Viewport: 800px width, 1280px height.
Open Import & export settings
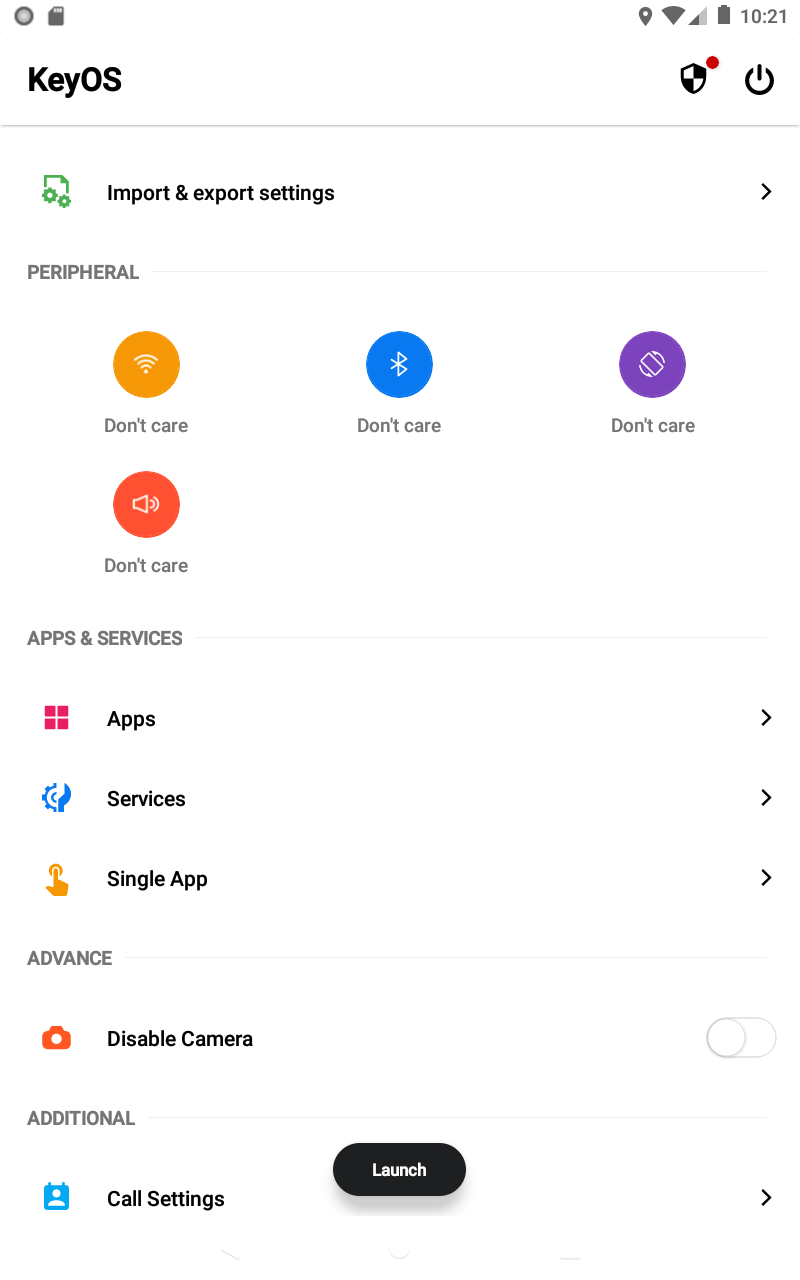pos(221,192)
